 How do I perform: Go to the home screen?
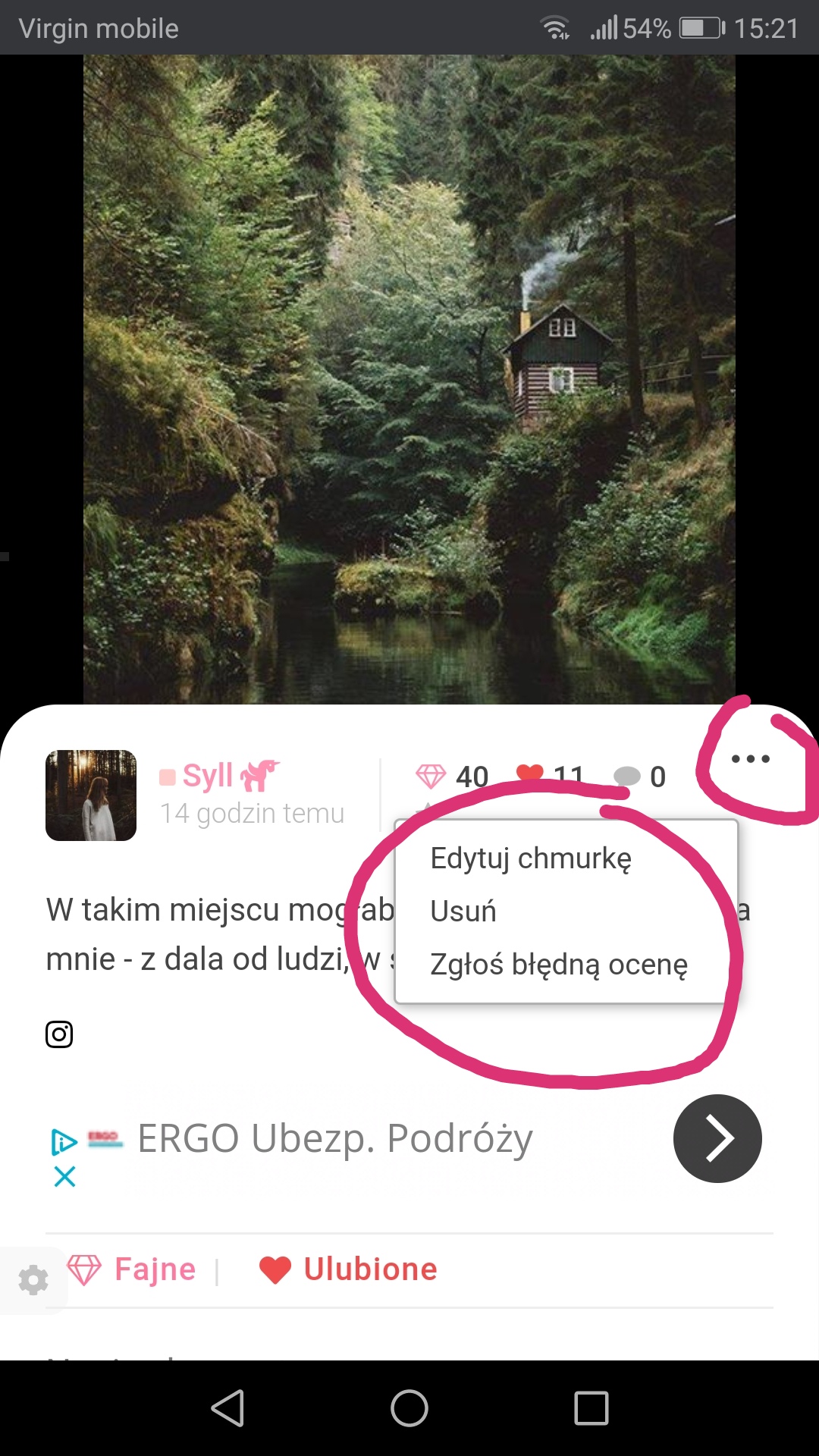(x=409, y=1408)
